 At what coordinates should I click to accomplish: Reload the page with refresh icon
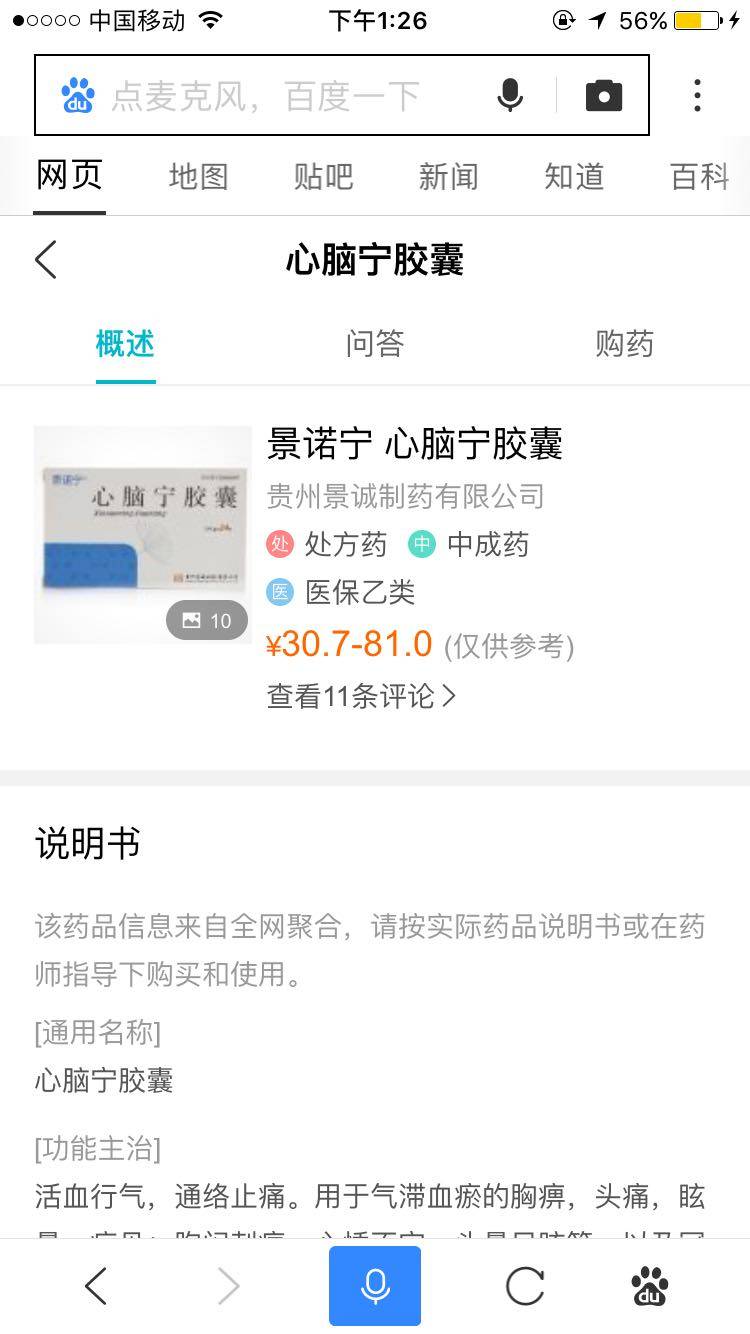525,1286
